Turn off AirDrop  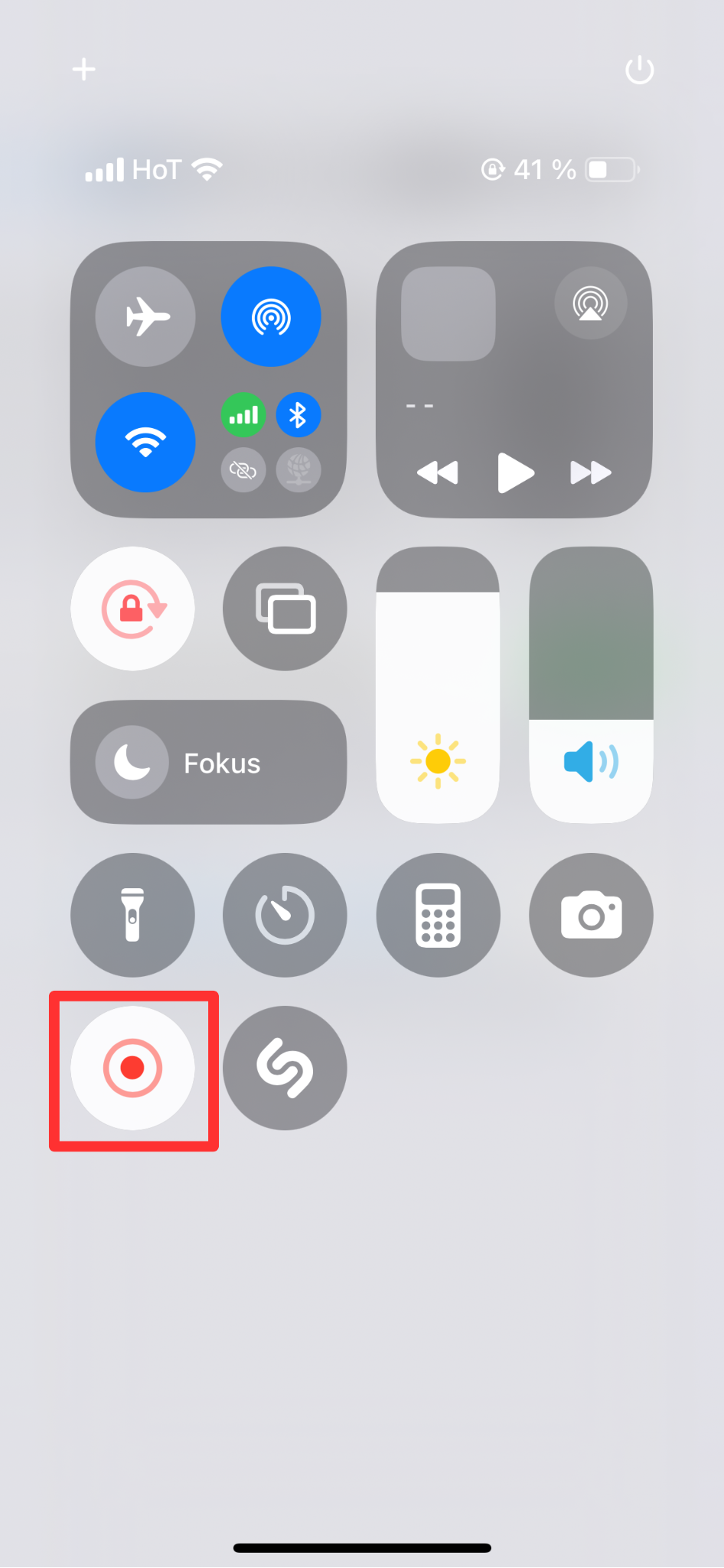(271, 316)
